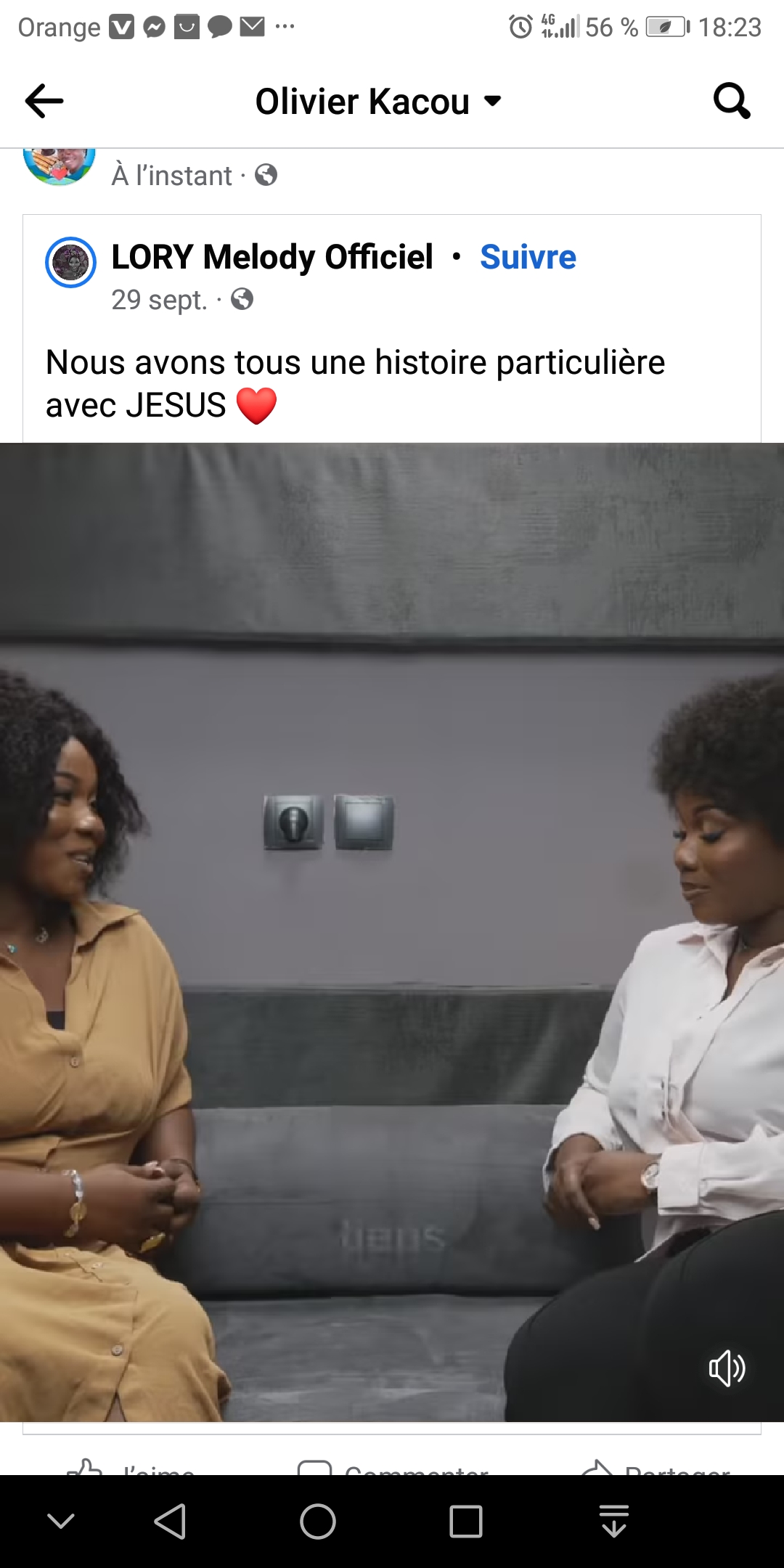Go back using the top-left arrow
This screenshot has width=784, height=1568.
pyautogui.click(x=44, y=101)
